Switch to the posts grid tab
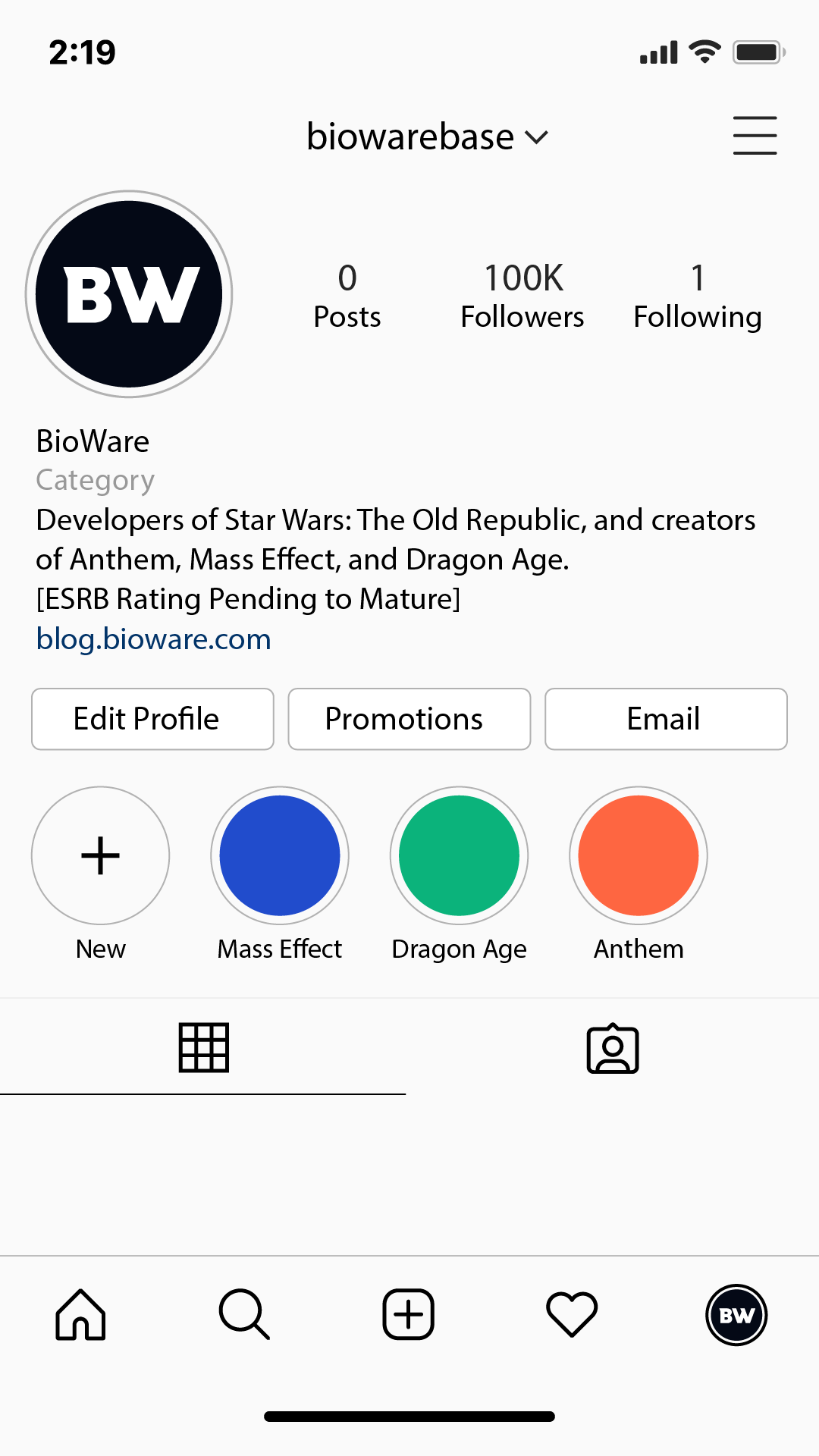 [x=203, y=1048]
